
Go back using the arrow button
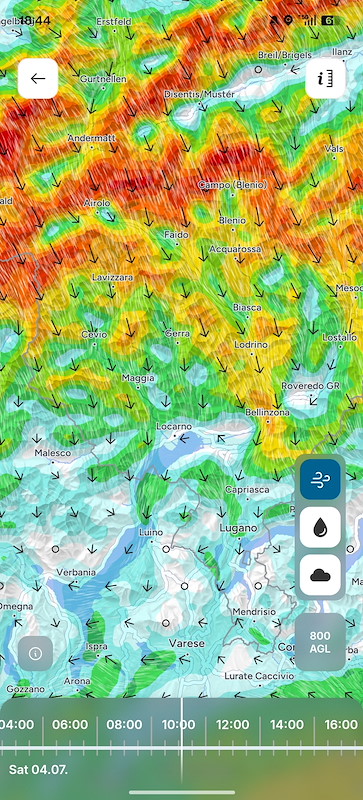coord(38,79)
